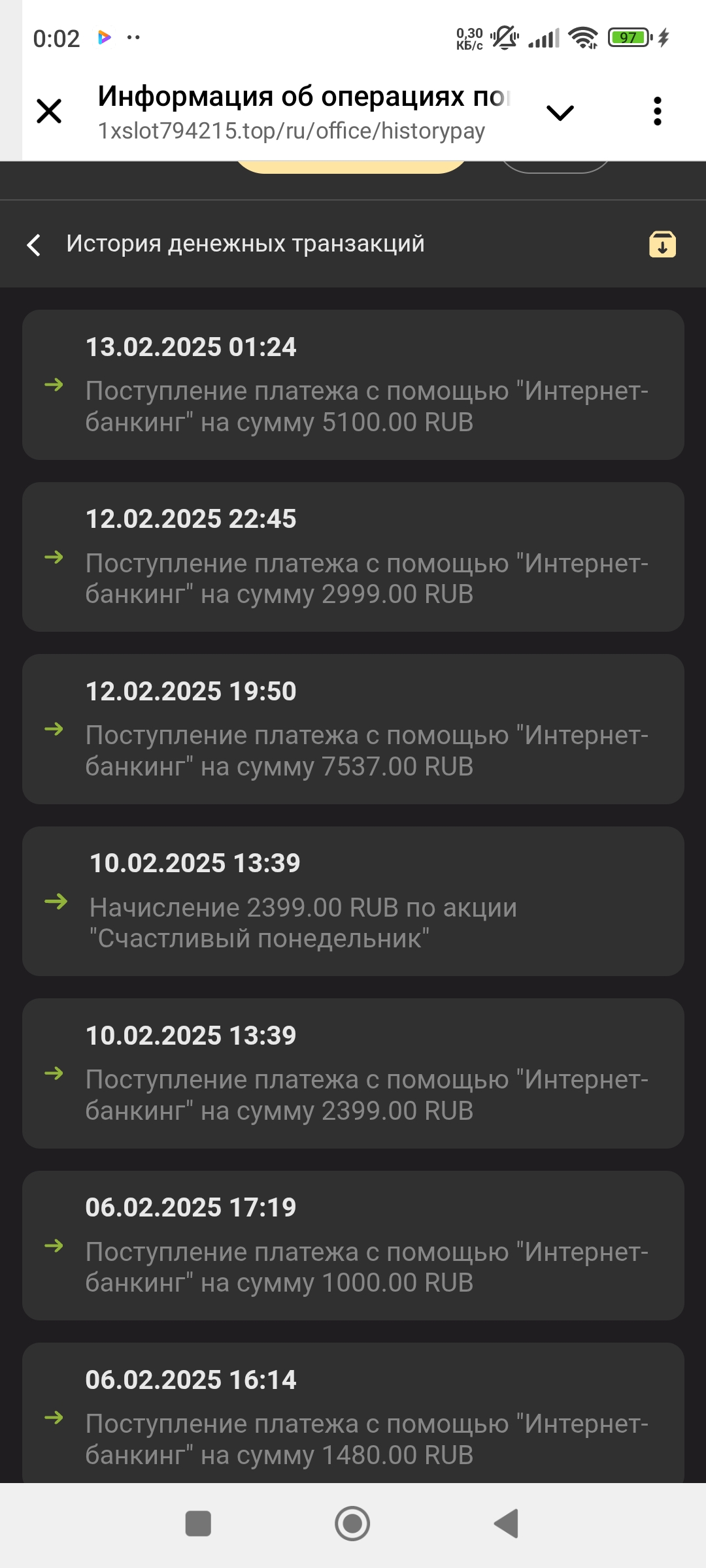The height and width of the screenshot is (1568, 706).
Task: Go back from transaction history
Action: [x=34, y=245]
